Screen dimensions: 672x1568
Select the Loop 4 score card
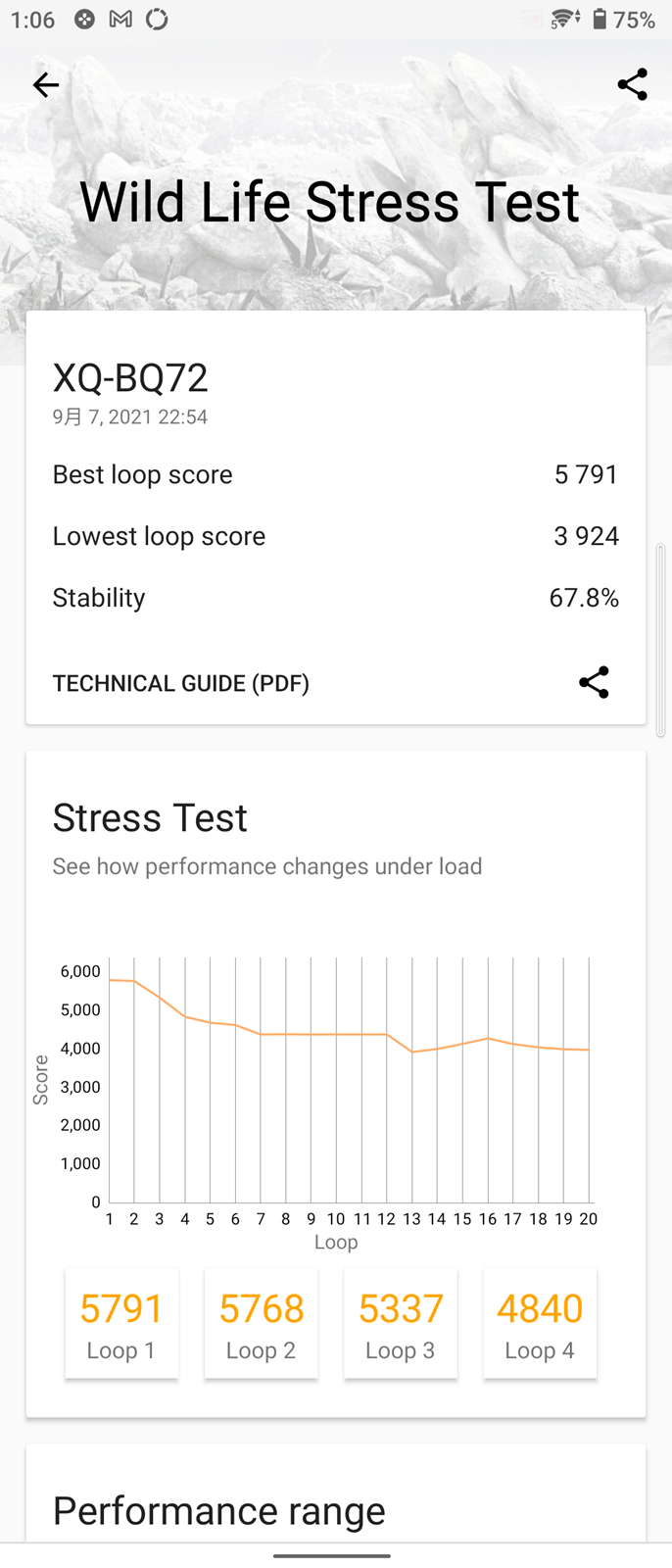[540, 1323]
